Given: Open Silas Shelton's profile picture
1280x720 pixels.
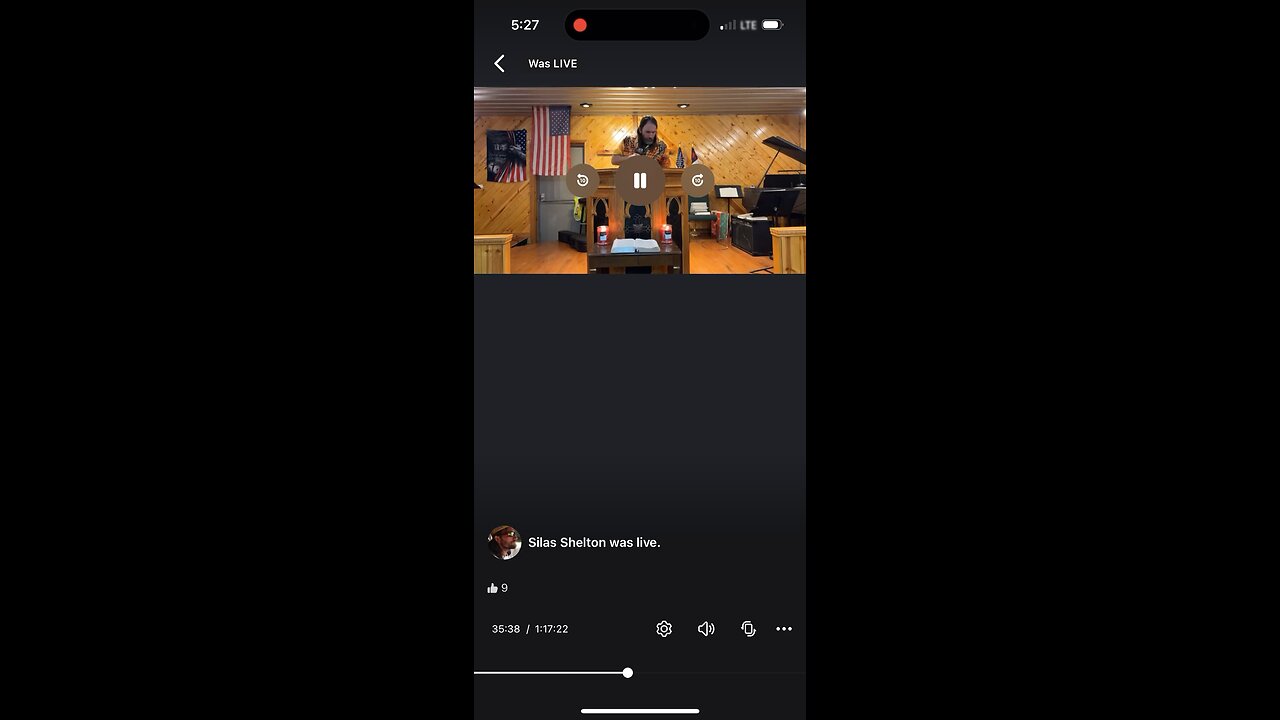Looking at the screenshot, I should tap(504, 542).
